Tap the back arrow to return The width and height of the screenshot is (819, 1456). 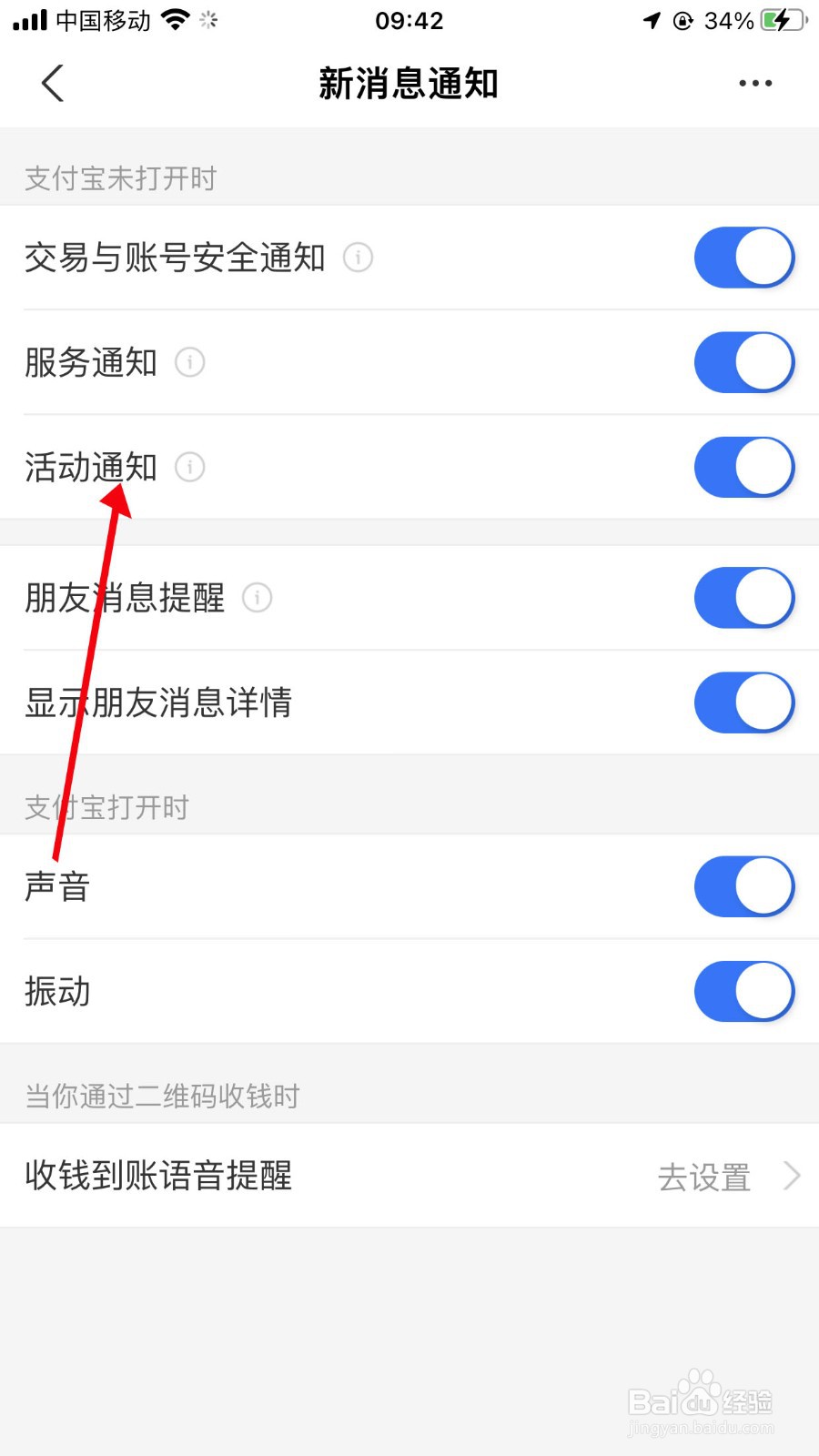52,82
